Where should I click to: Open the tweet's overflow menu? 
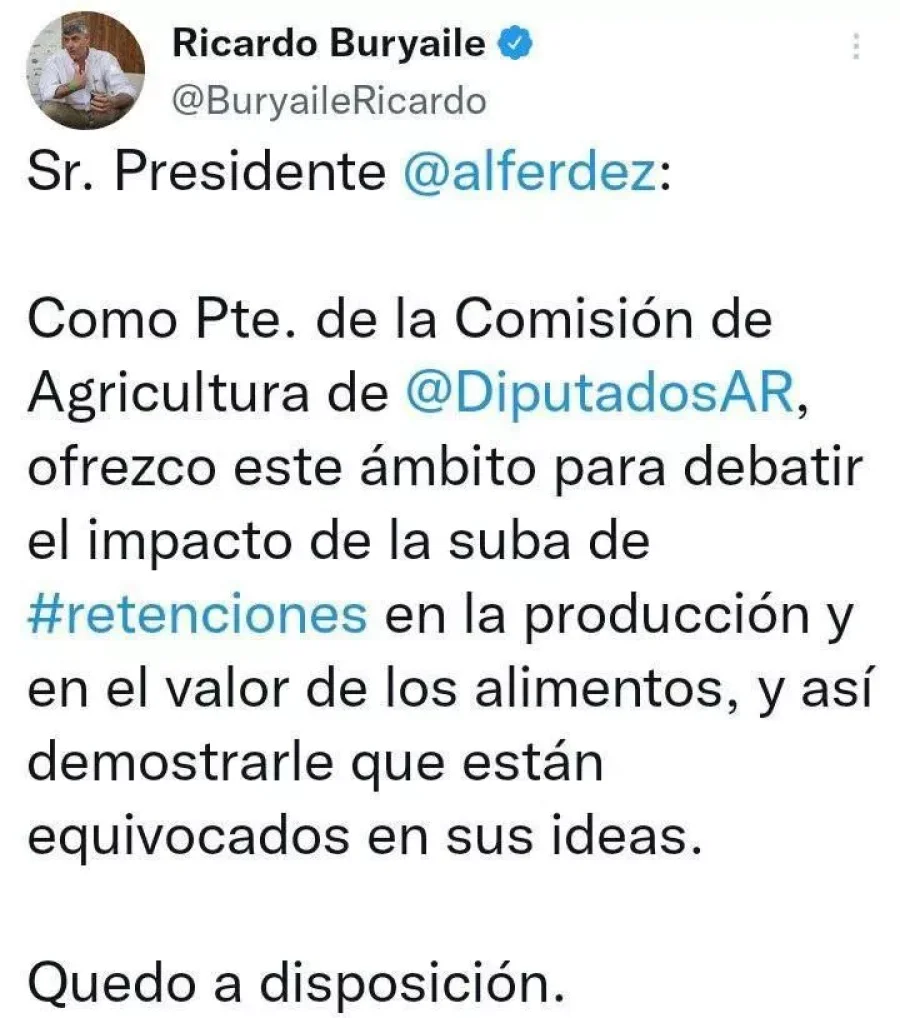[x=856, y=47]
